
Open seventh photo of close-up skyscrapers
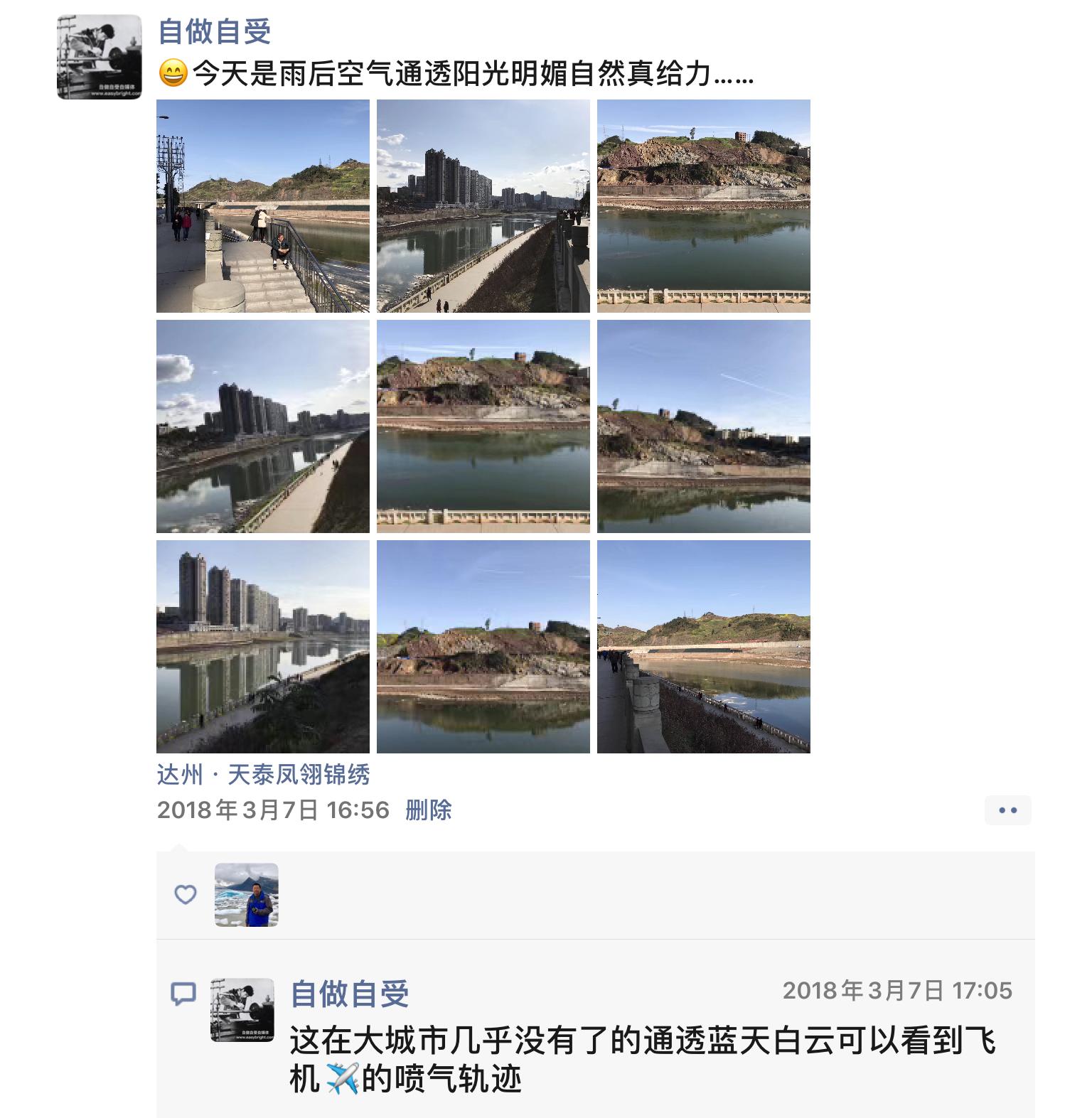(263, 647)
